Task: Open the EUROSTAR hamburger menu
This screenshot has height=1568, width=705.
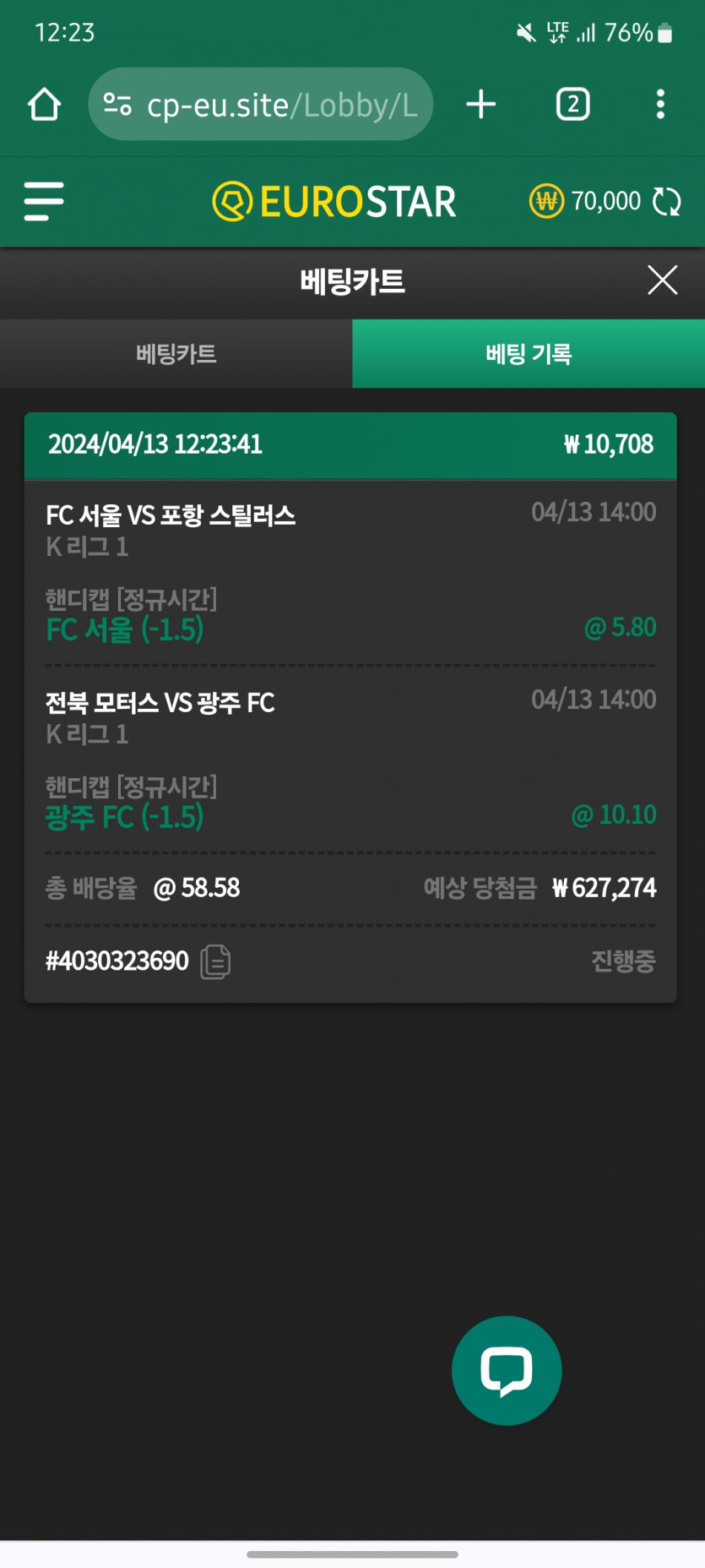Action: click(44, 202)
